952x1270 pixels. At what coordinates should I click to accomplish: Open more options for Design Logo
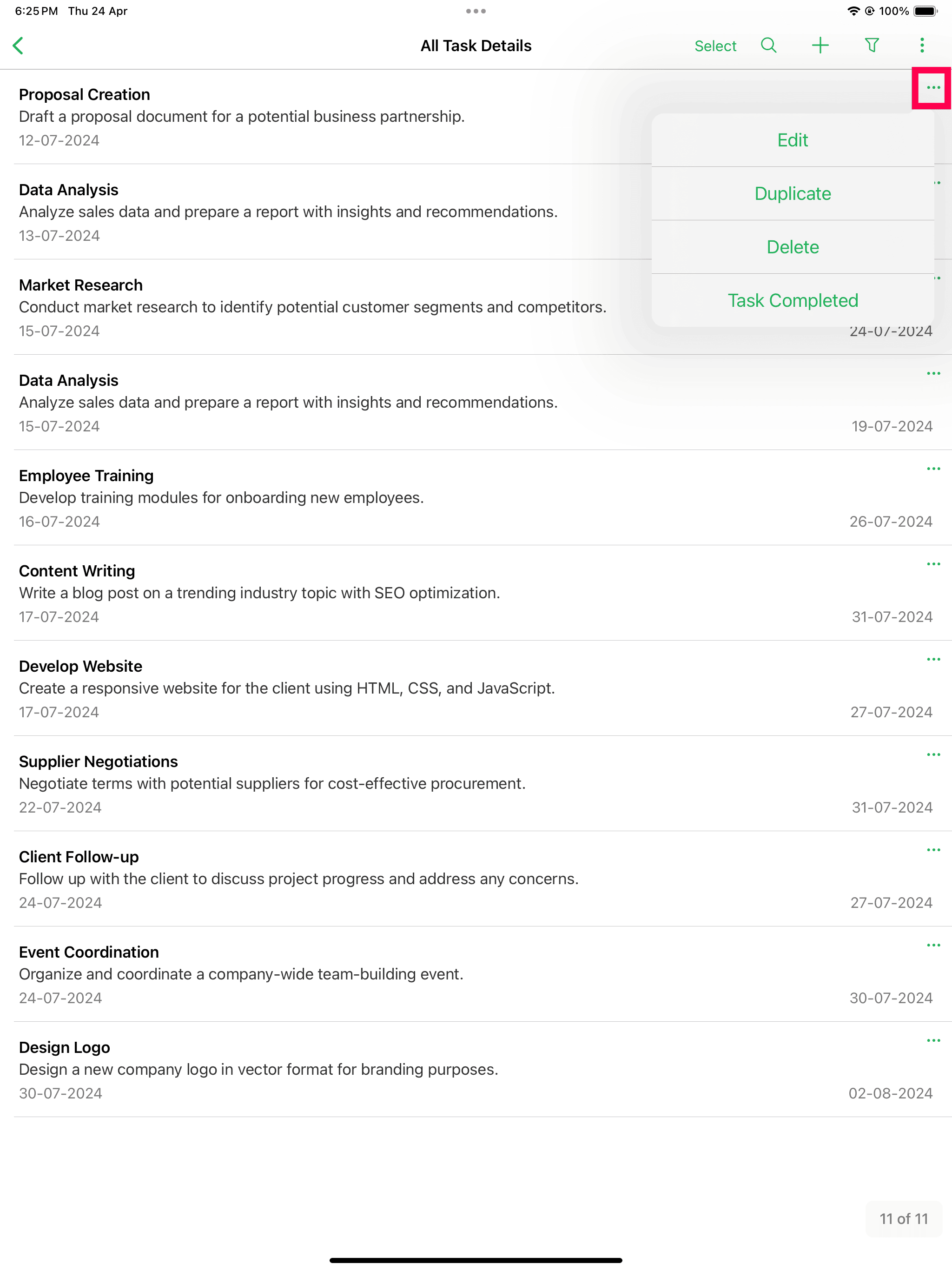pos(933,1041)
